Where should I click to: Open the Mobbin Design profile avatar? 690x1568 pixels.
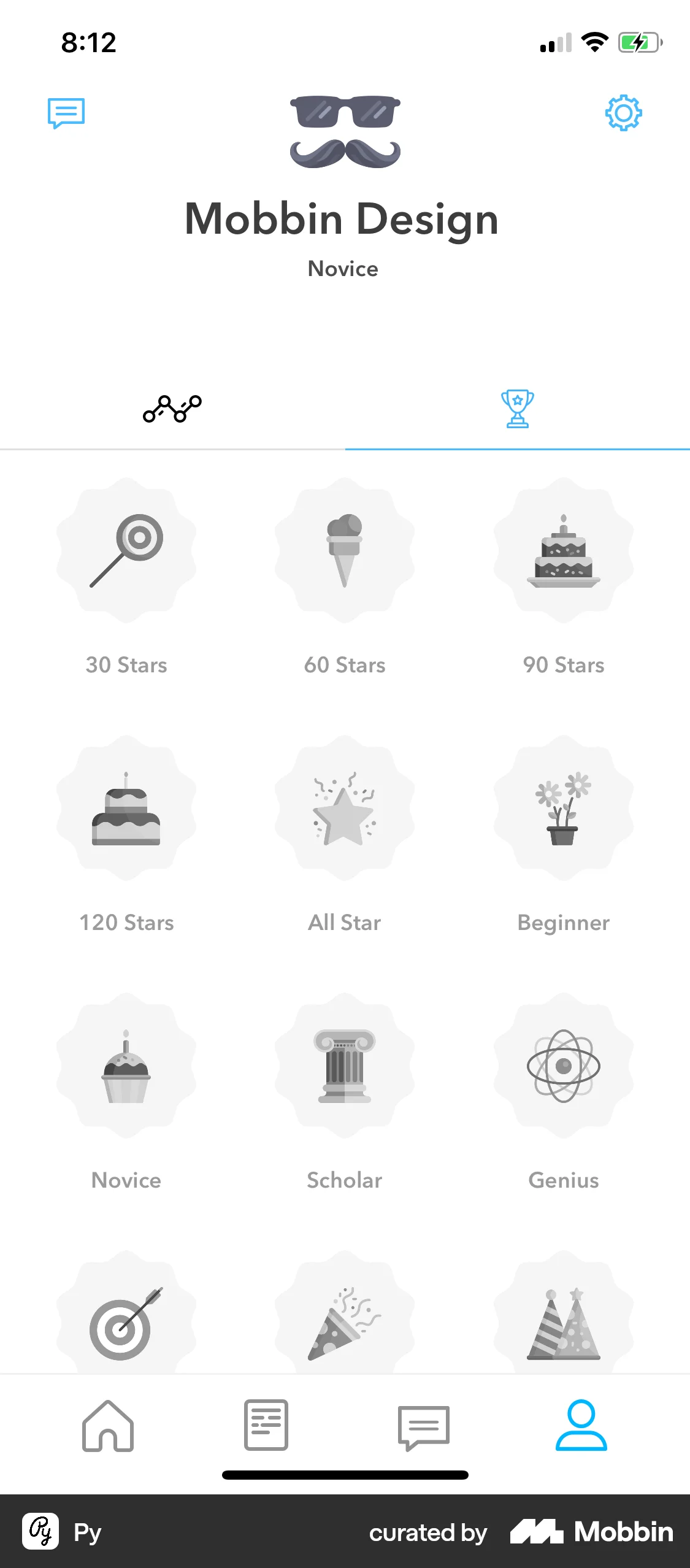(x=345, y=131)
